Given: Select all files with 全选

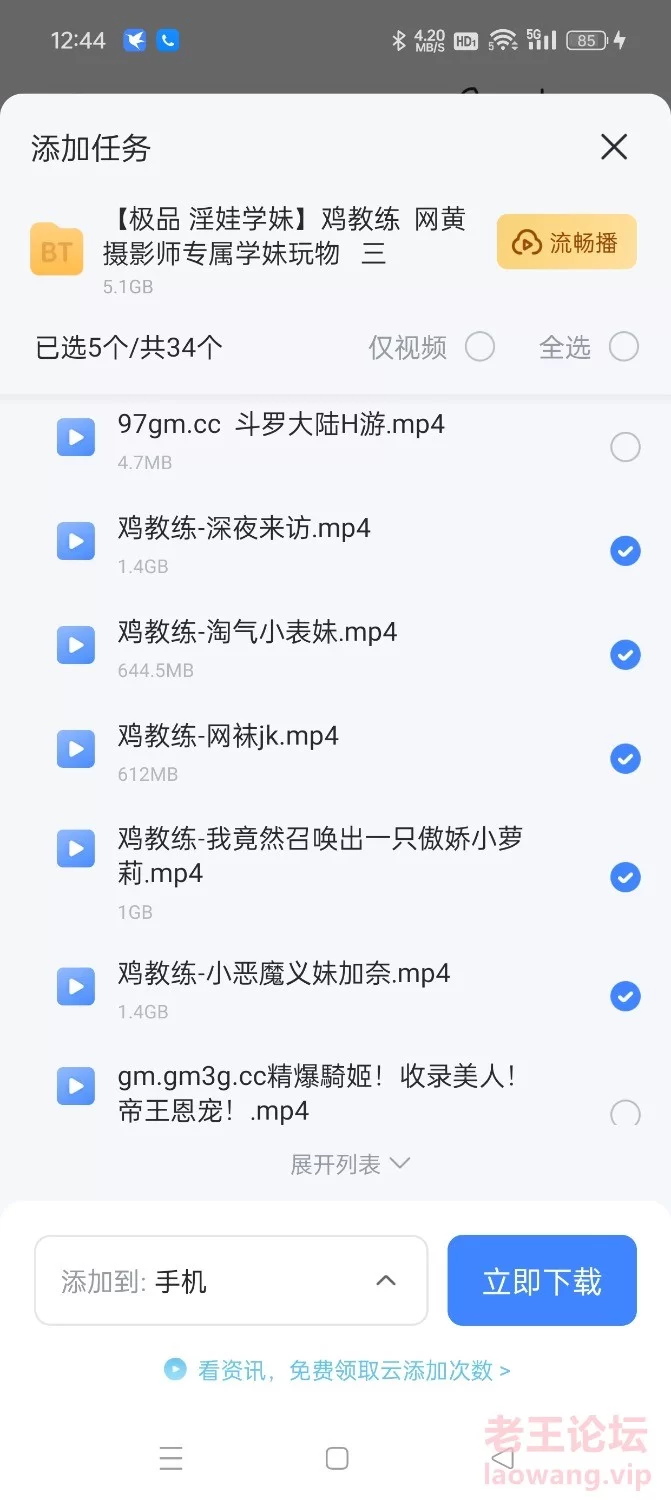Looking at the screenshot, I should click(624, 347).
